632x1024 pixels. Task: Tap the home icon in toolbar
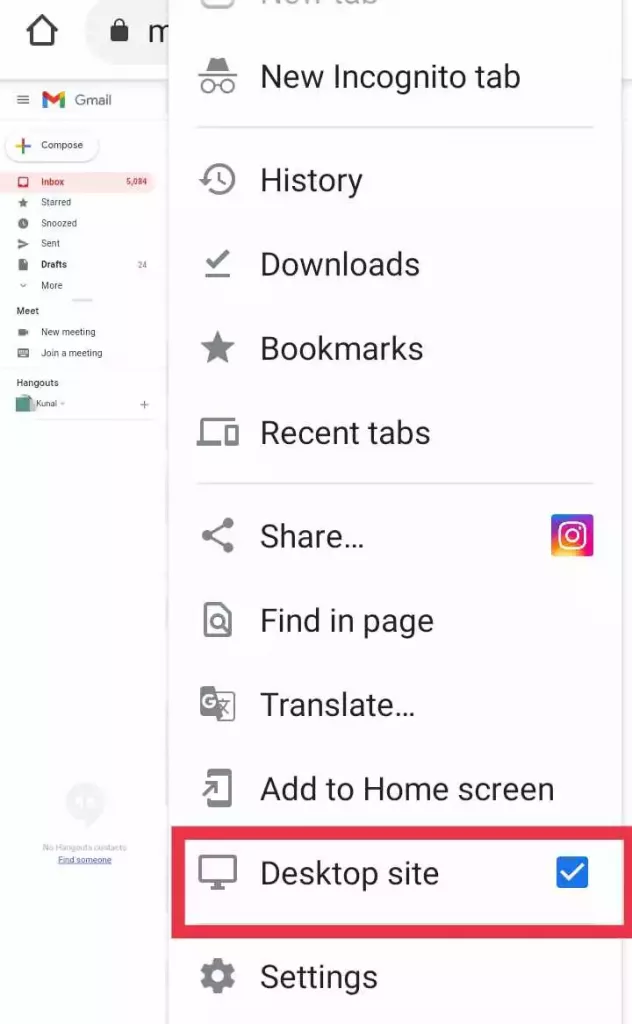click(42, 30)
